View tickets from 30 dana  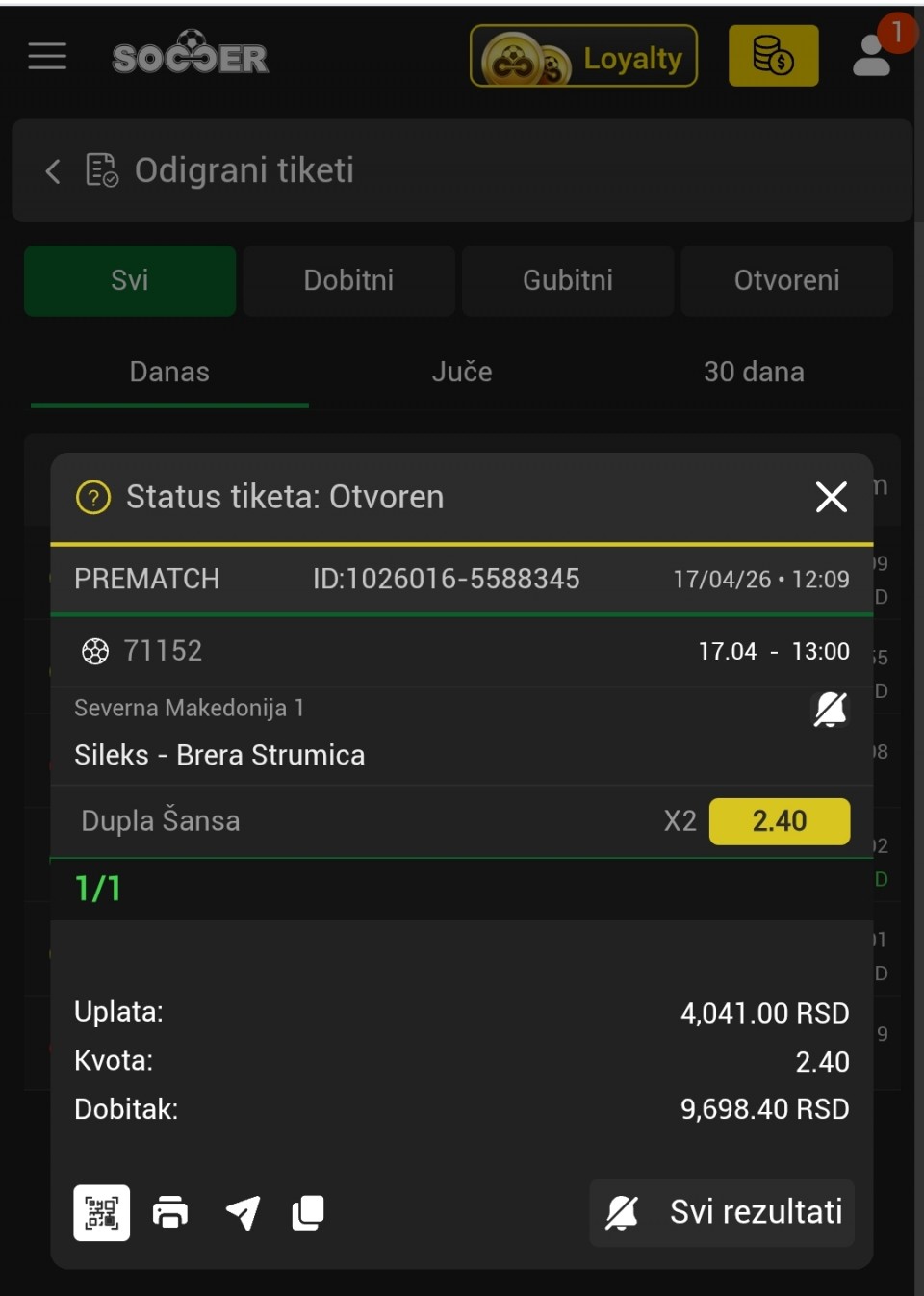(x=754, y=372)
